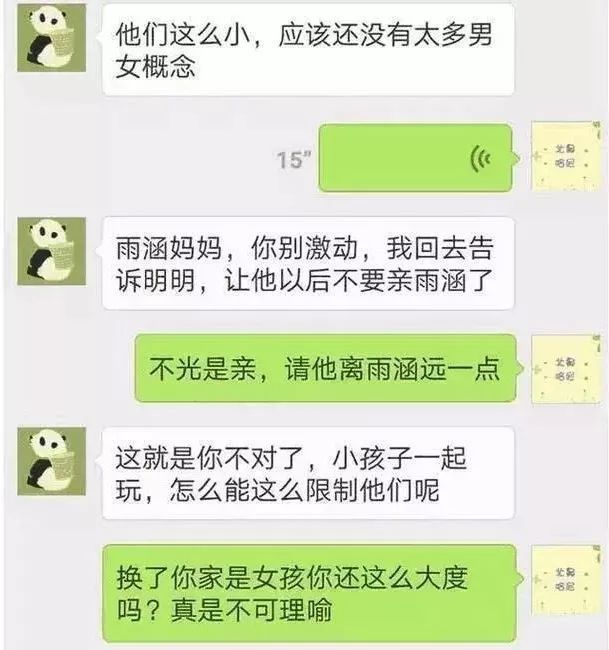Open sender avatar beside 真是不可理喻 message
Image resolution: width=609 pixels, height=650 pixels.
(565, 579)
